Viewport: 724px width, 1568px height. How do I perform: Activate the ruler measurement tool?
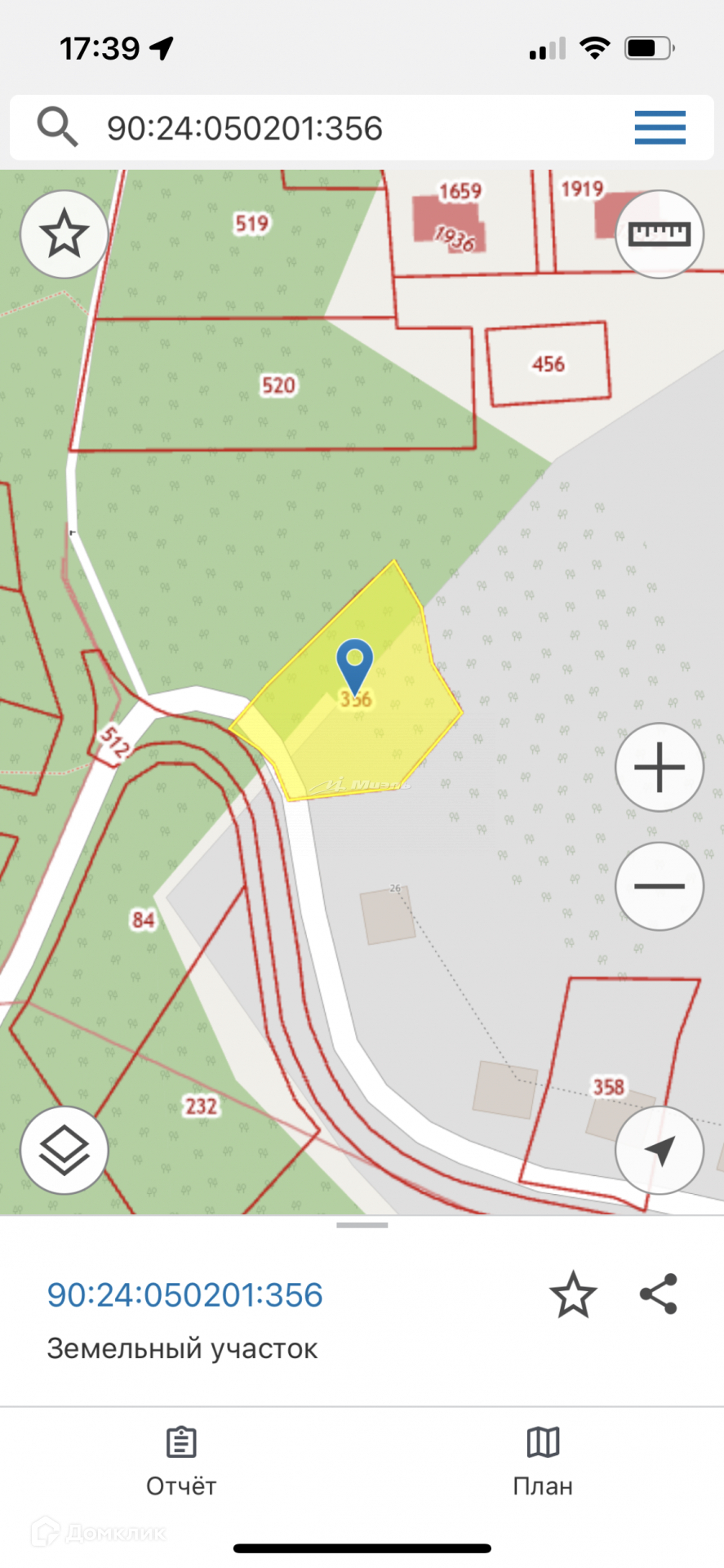click(659, 234)
